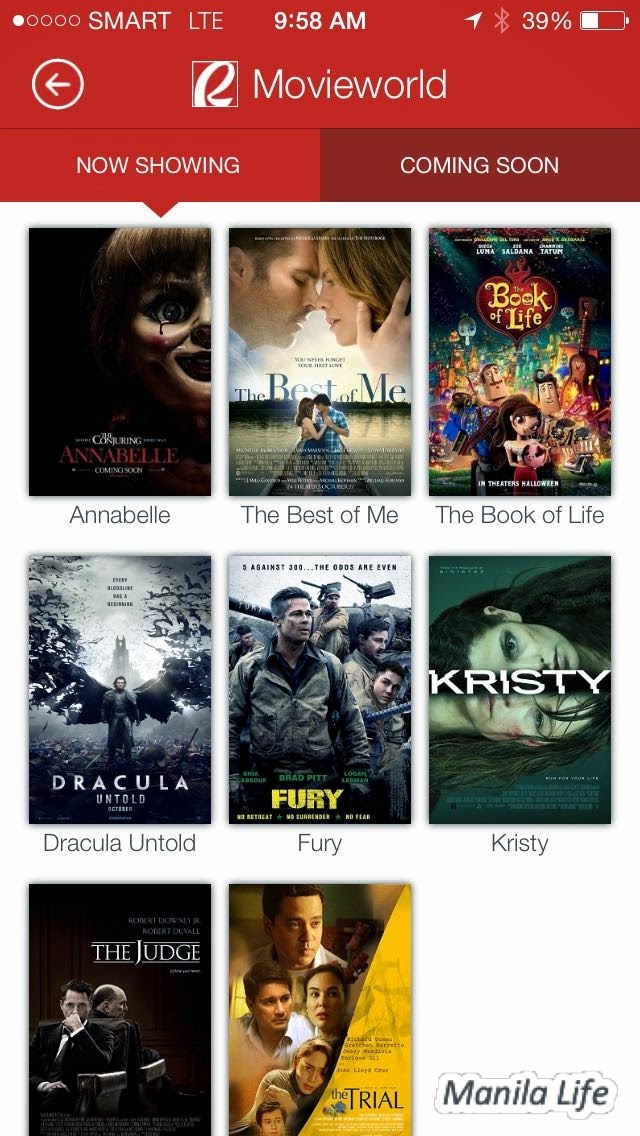The width and height of the screenshot is (640, 1136).
Task: Select the Now Showing tab
Action: (x=158, y=166)
